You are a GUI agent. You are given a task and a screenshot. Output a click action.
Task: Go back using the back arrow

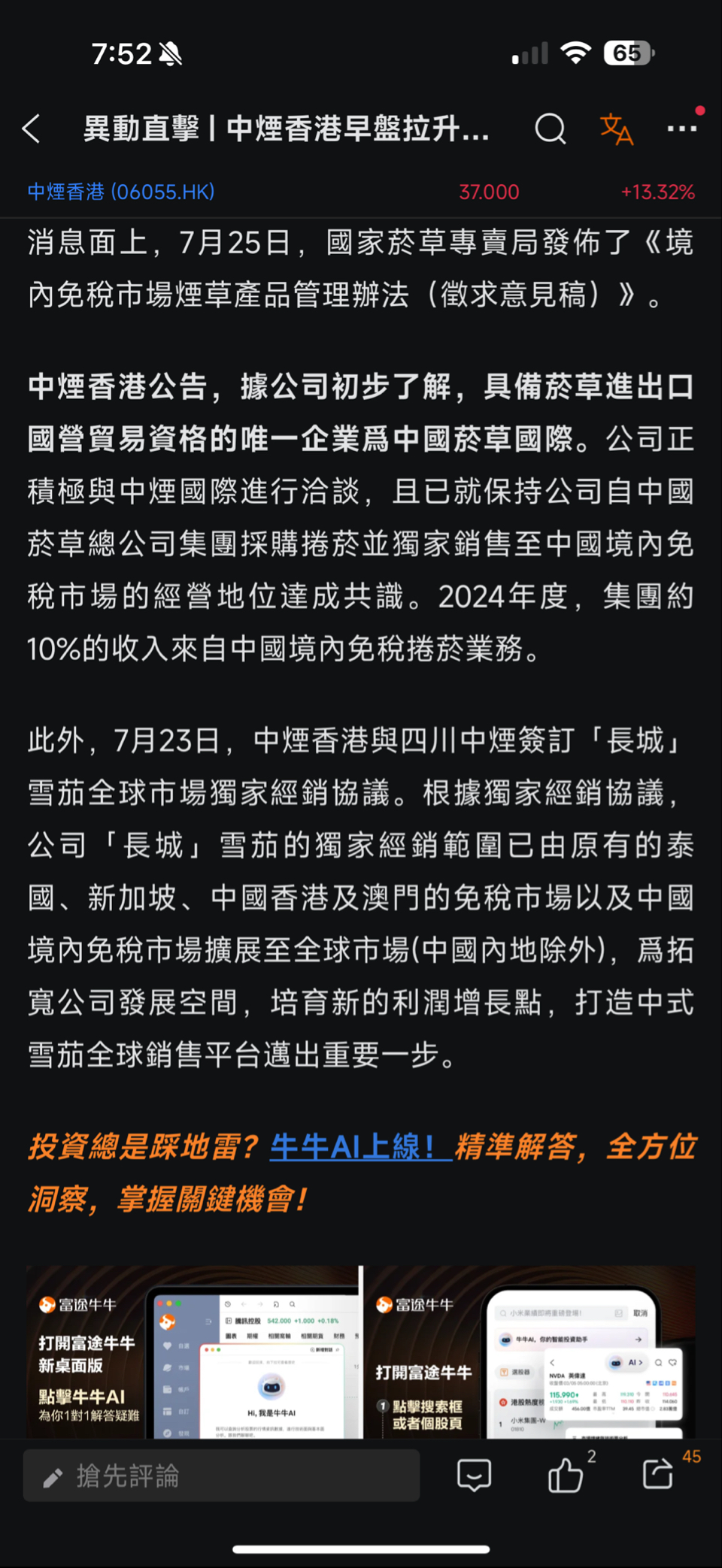tap(32, 129)
